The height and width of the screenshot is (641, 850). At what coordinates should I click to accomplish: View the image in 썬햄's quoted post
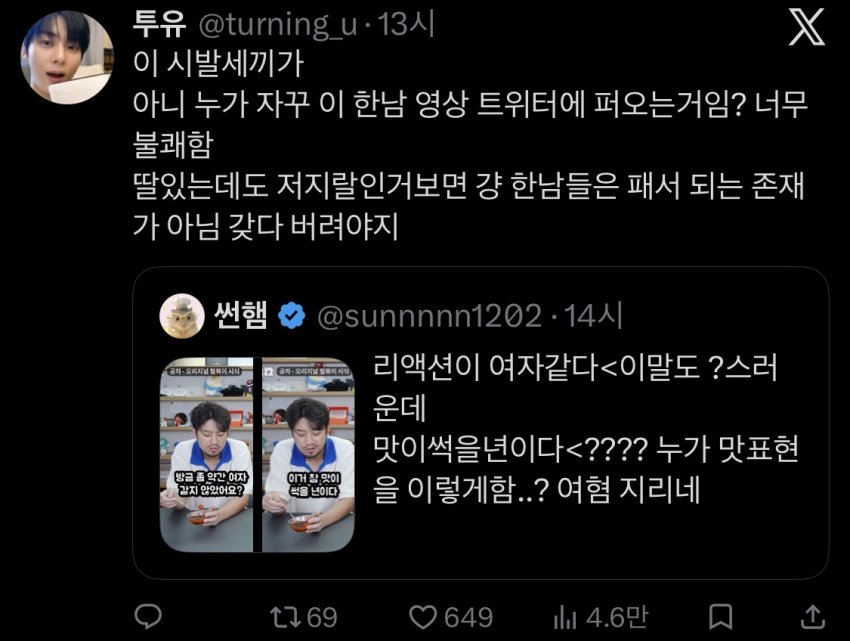tap(257, 454)
